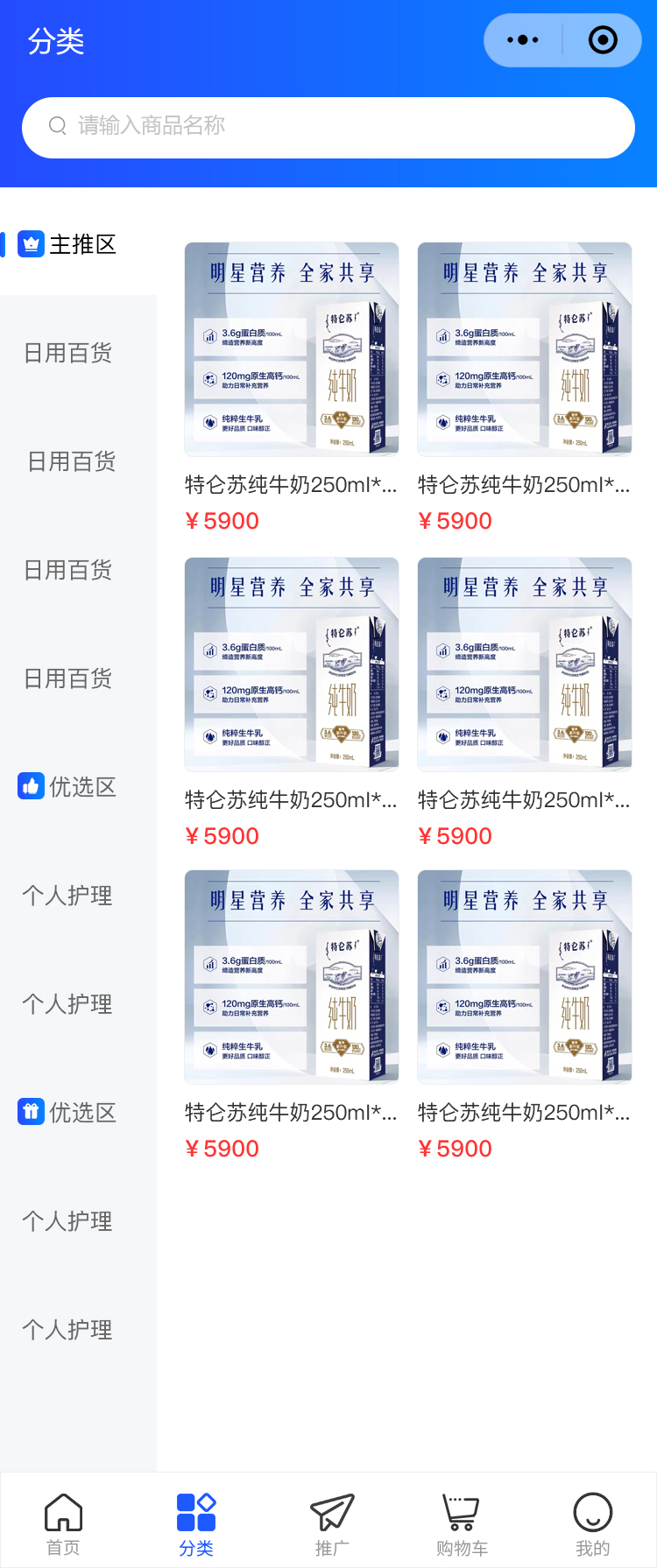Open the 优选区 category with thumbs-up icon
This screenshot has height=1568, width=657.
coord(68,787)
